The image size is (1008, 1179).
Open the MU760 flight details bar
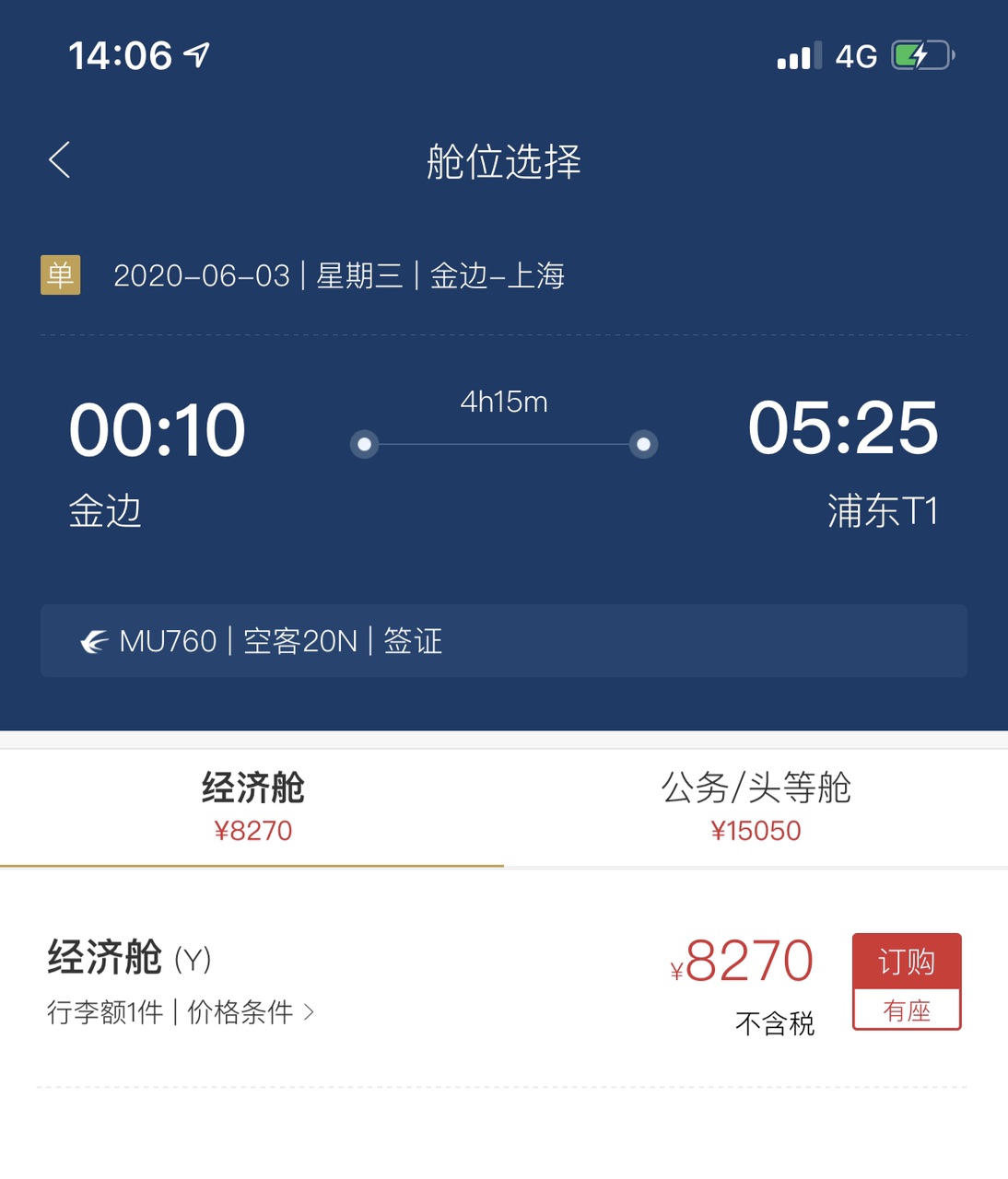click(x=503, y=641)
